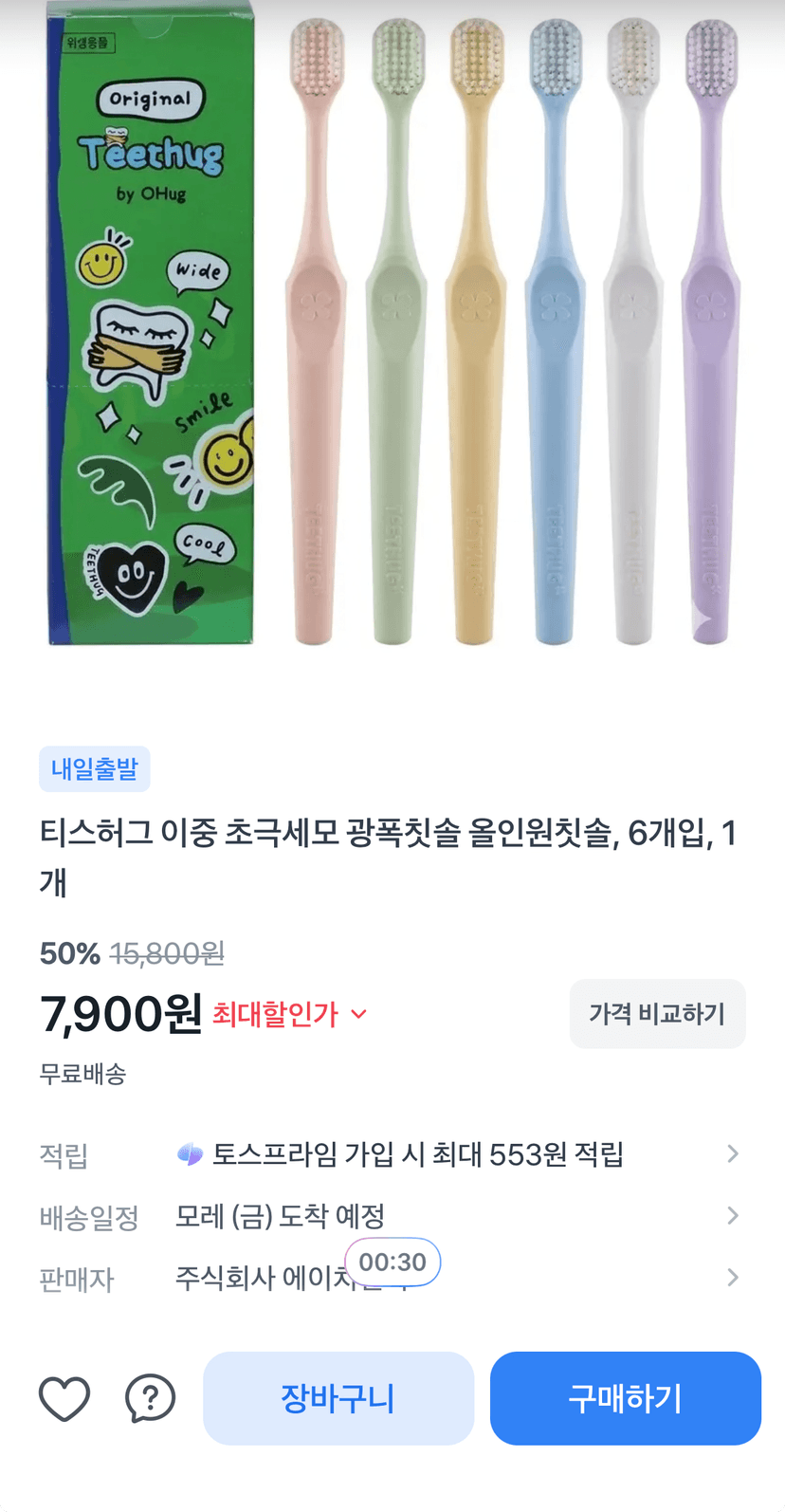This screenshot has width=785, height=1512.
Task: Expand the 최대할인가 discount details
Action: [x=289, y=1014]
